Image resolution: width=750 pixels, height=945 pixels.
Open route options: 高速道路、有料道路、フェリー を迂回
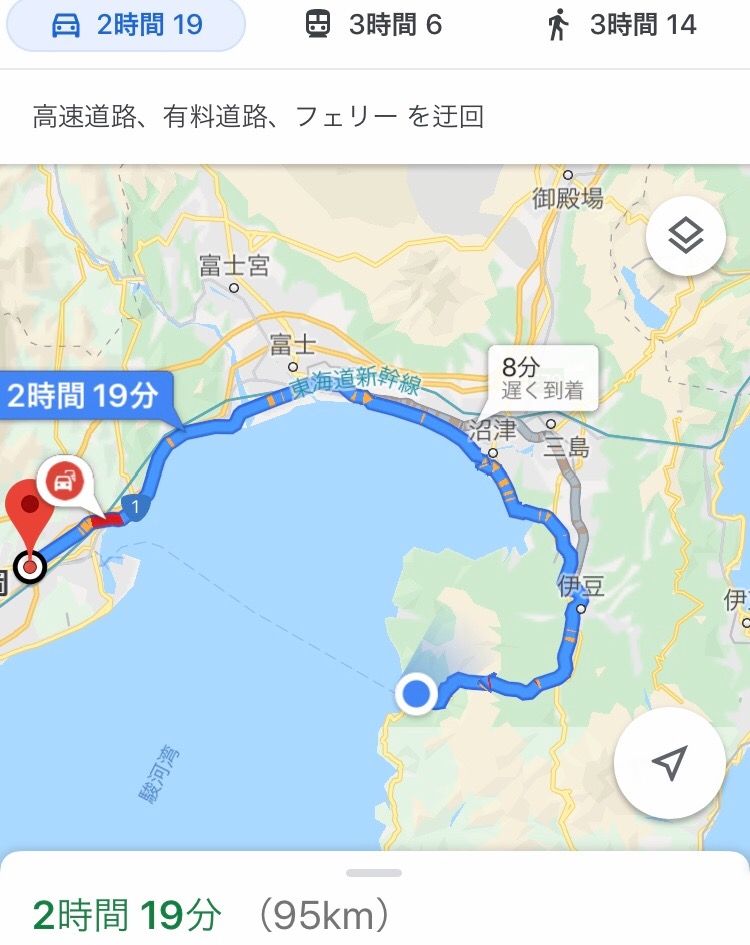coord(258,117)
